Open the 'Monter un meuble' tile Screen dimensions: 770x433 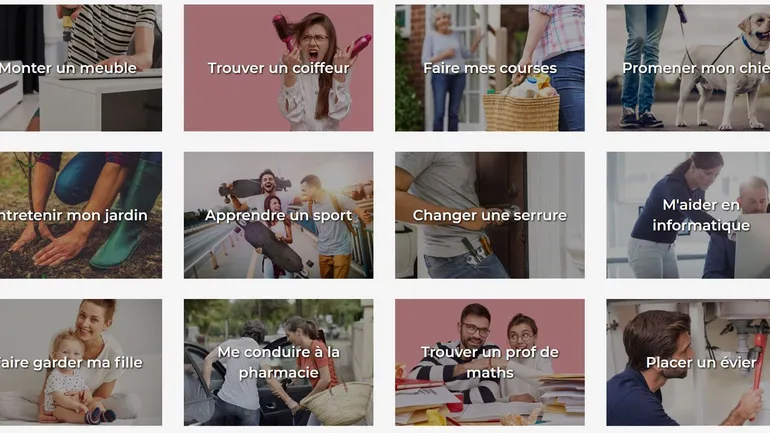click(x=80, y=68)
